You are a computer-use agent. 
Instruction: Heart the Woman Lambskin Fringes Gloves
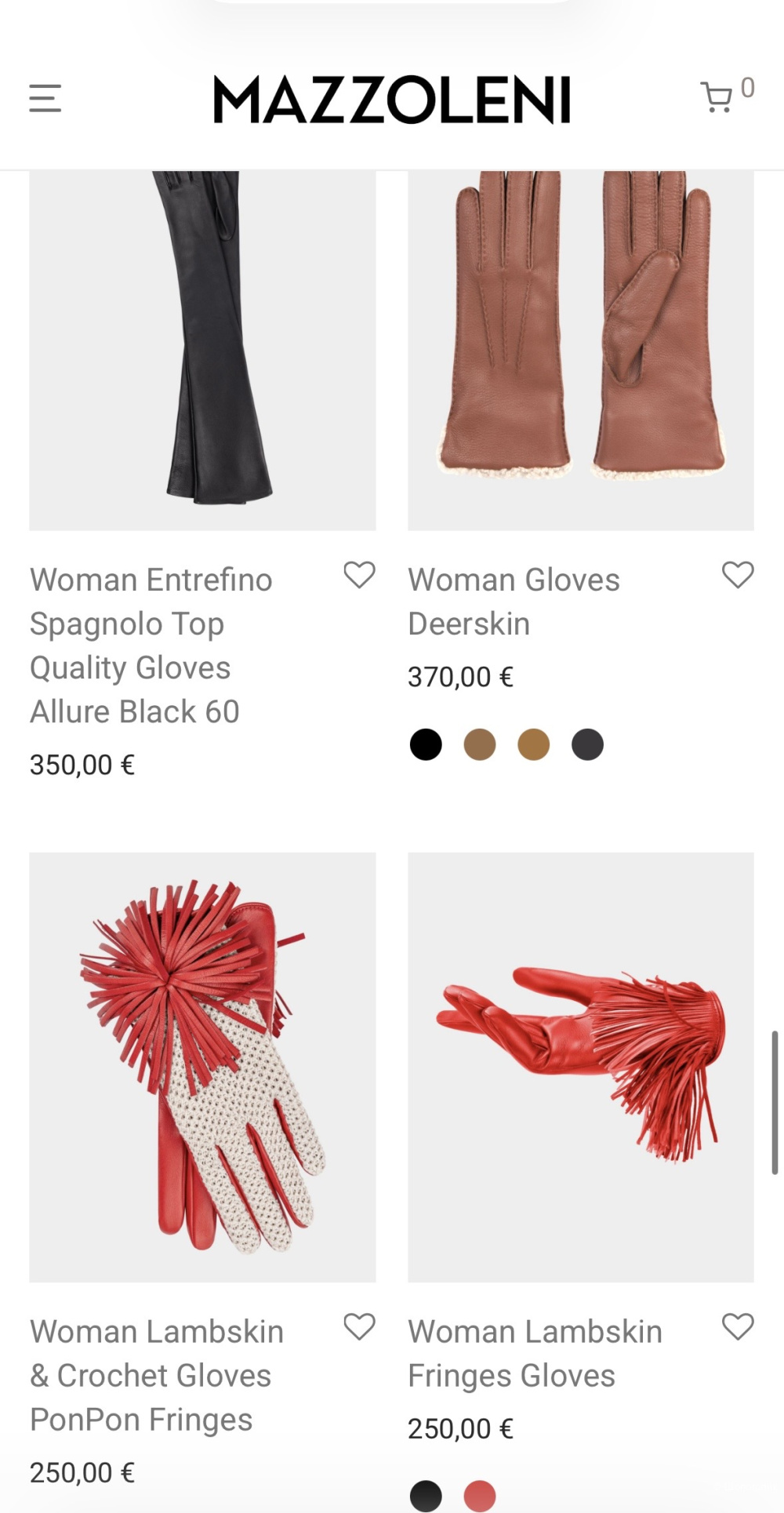click(737, 1327)
